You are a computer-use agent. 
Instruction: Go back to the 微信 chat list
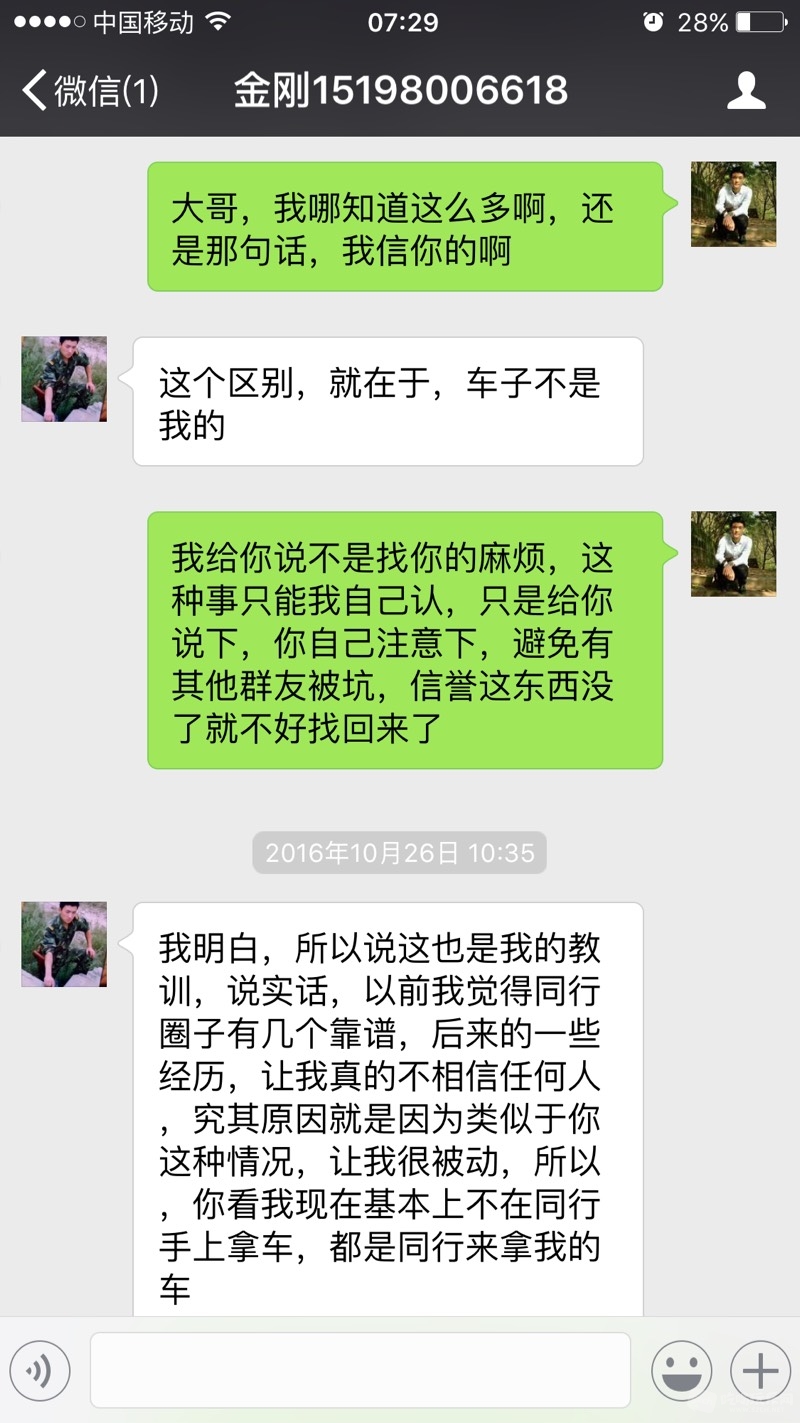(x=90, y=91)
